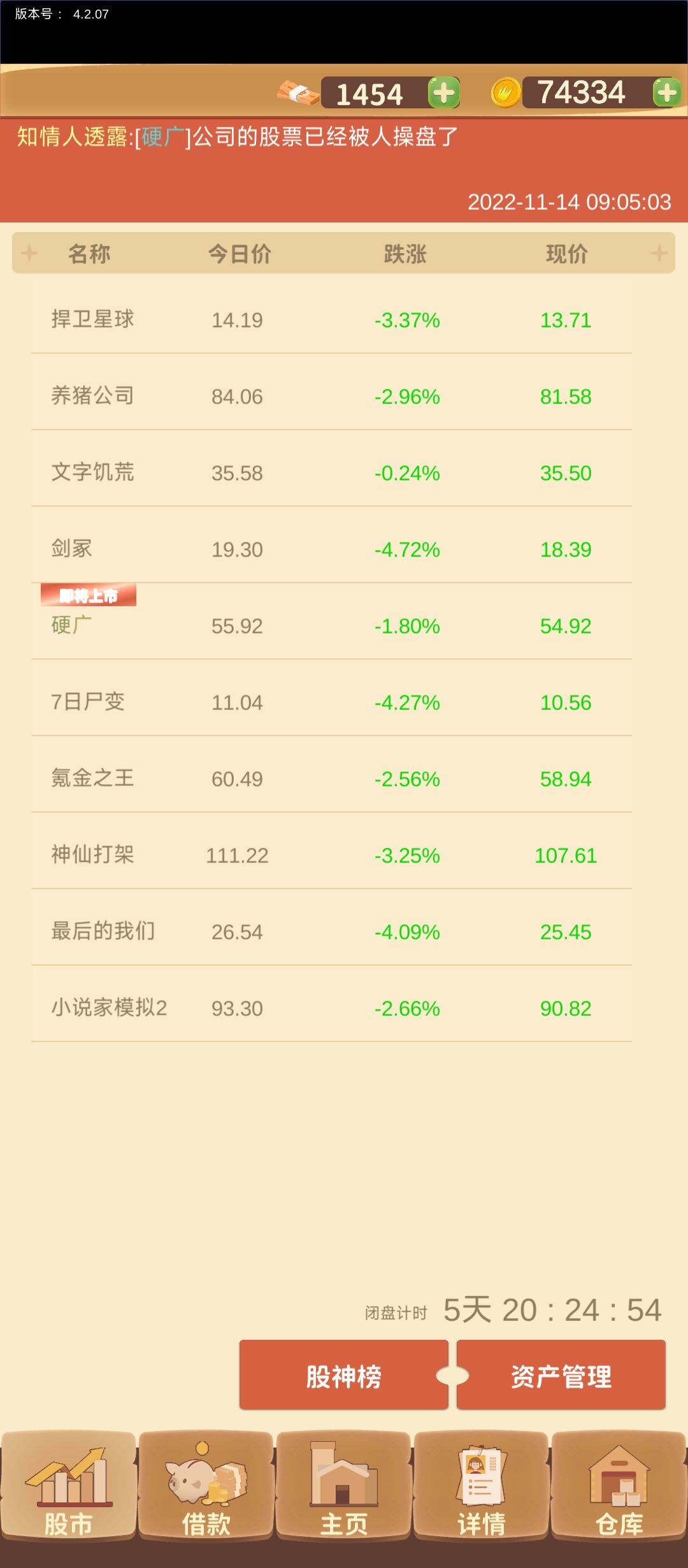The width and height of the screenshot is (688, 1568).
Task: Open the 神仙打架 stock row
Action: (x=331, y=855)
